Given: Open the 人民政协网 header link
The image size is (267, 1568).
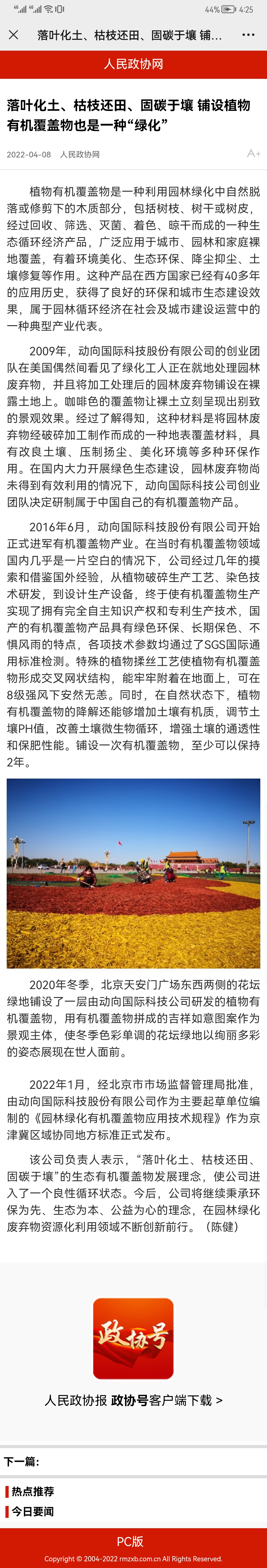Looking at the screenshot, I should pyautogui.click(x=133, y=64).
